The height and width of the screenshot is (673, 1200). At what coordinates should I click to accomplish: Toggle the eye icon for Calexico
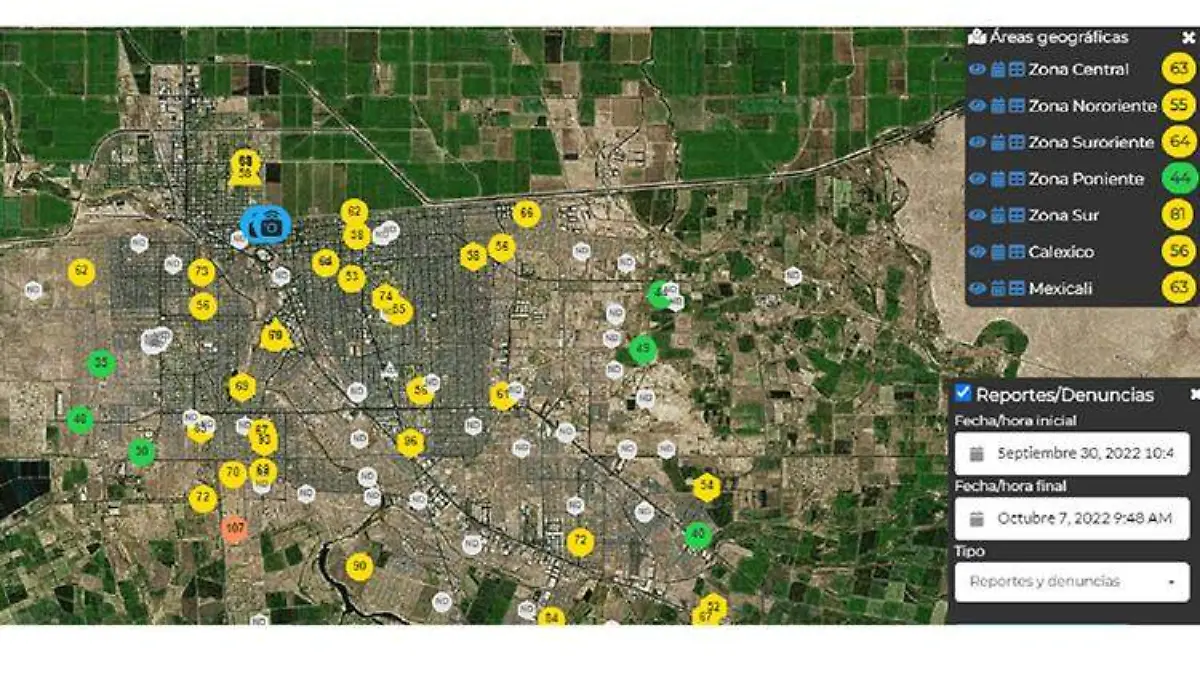coord(978,252)
